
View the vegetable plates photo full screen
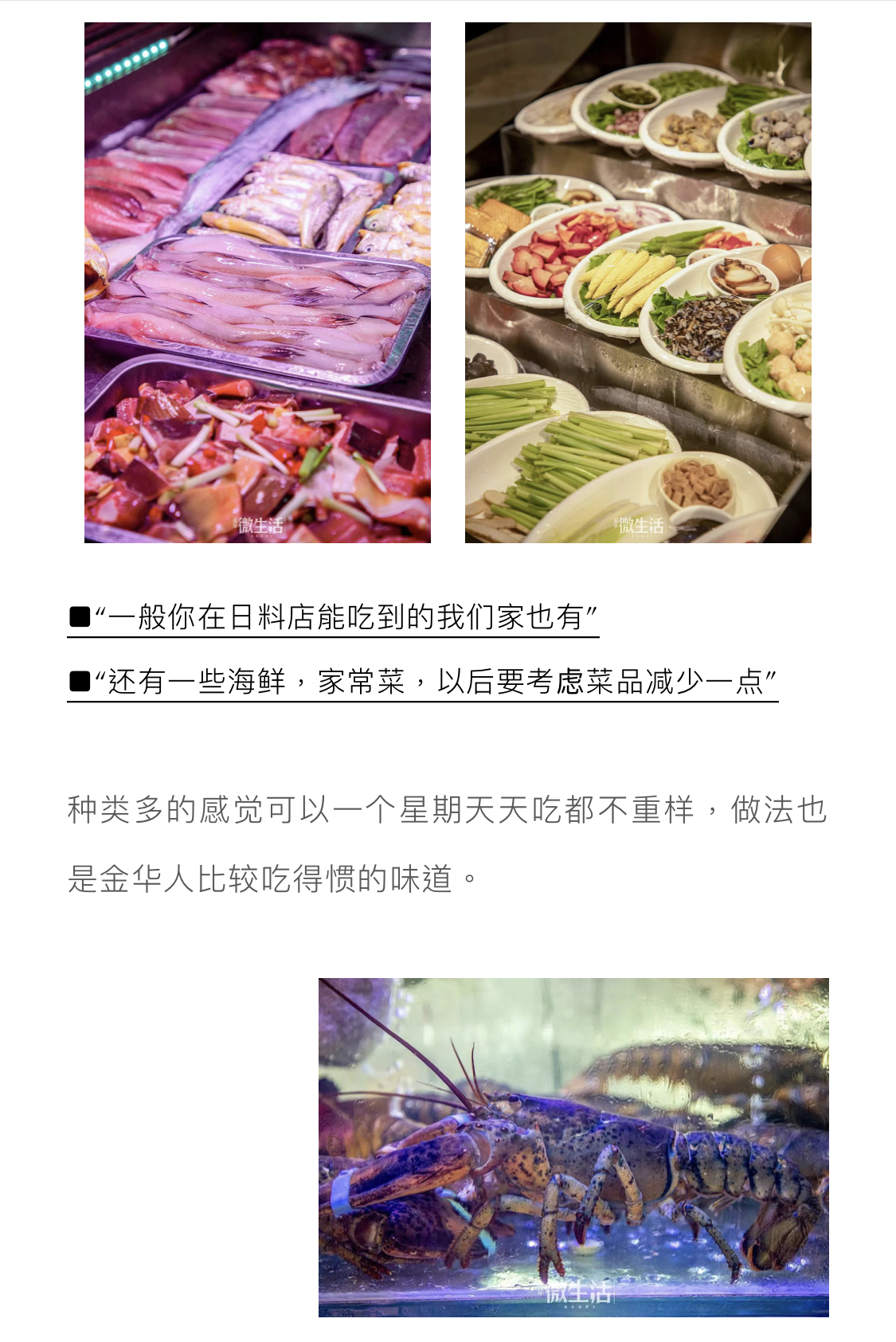click(x=638, y=283)
